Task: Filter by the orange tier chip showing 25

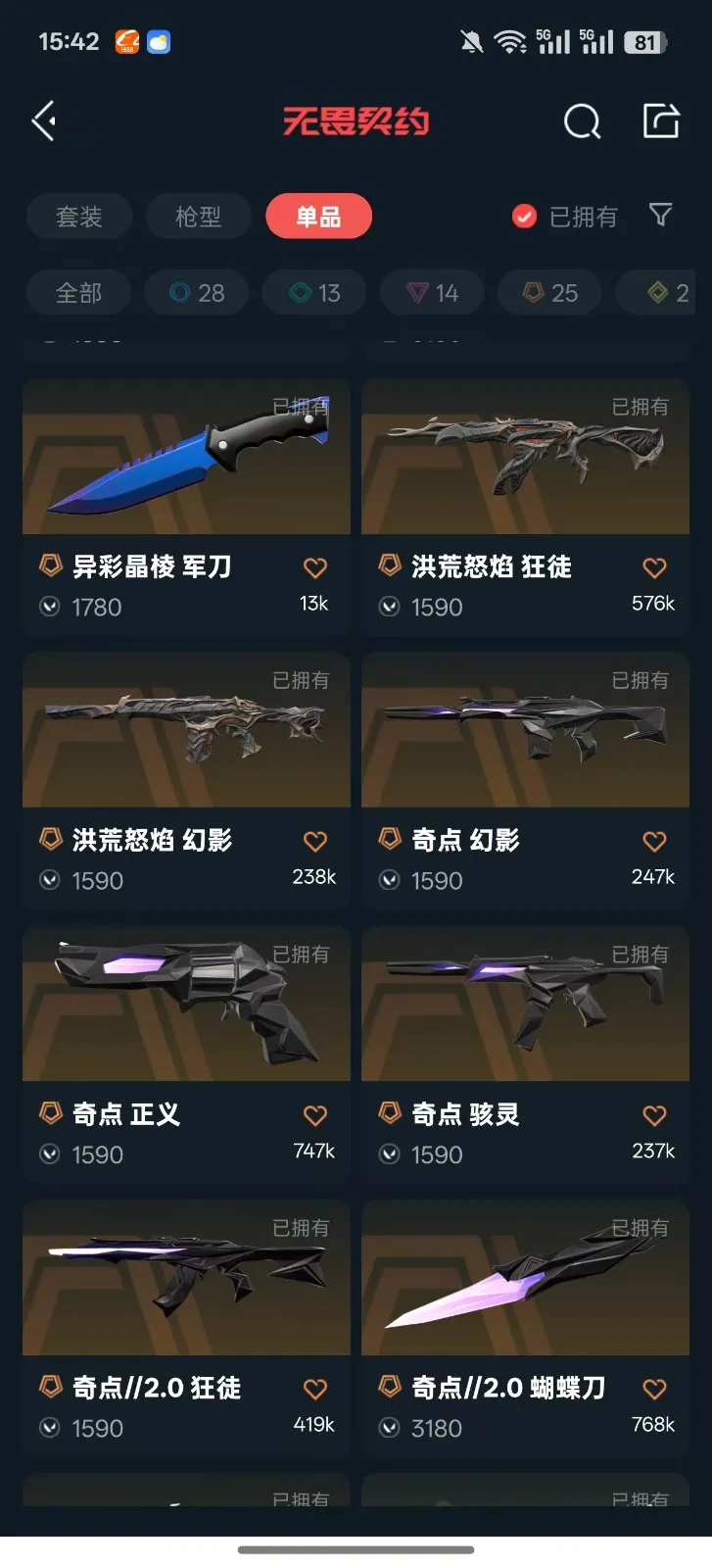Action: [550, 293]
